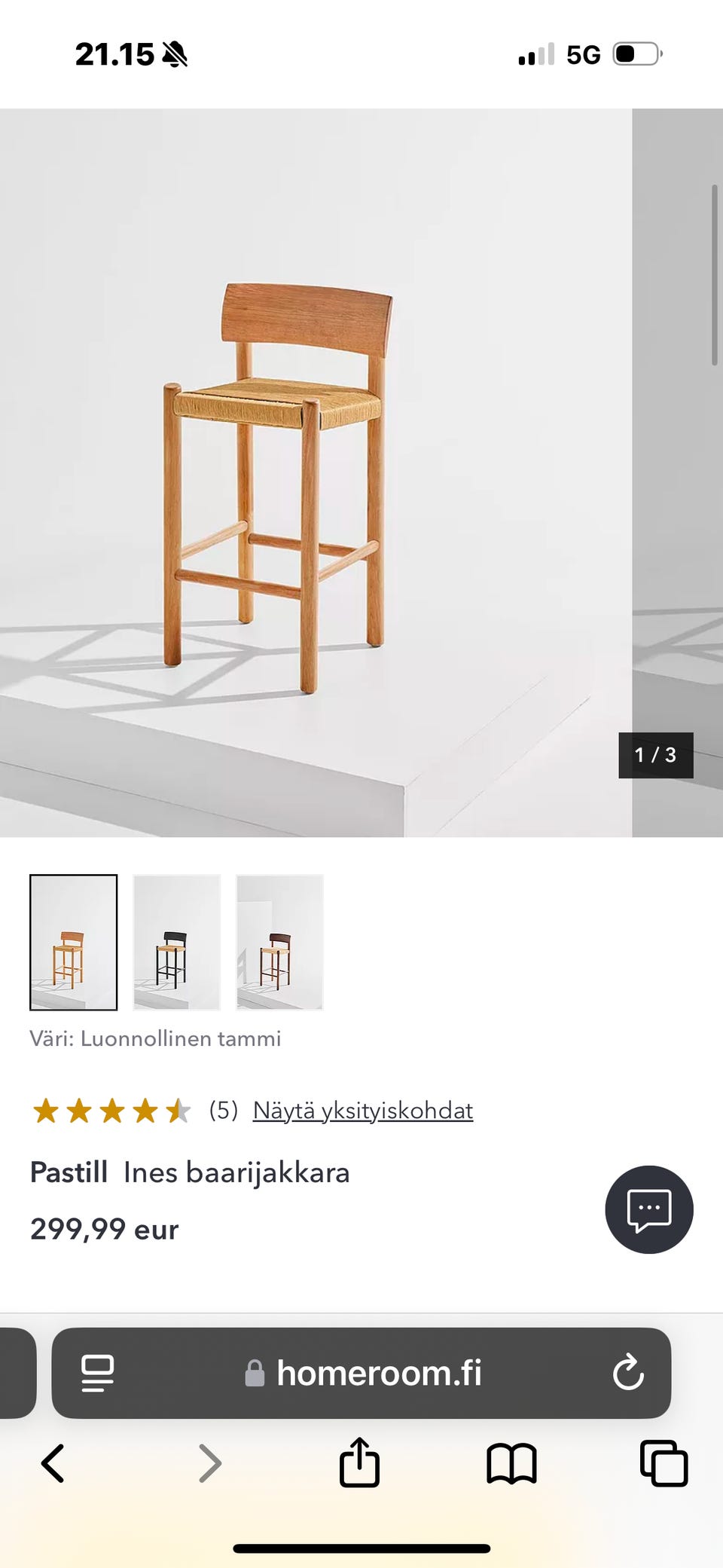Image resolution: width=723 pixels, height=1568 pixels.
Task: Select the dark brown barstool color thumbnail
Action: tap(280, 942)
